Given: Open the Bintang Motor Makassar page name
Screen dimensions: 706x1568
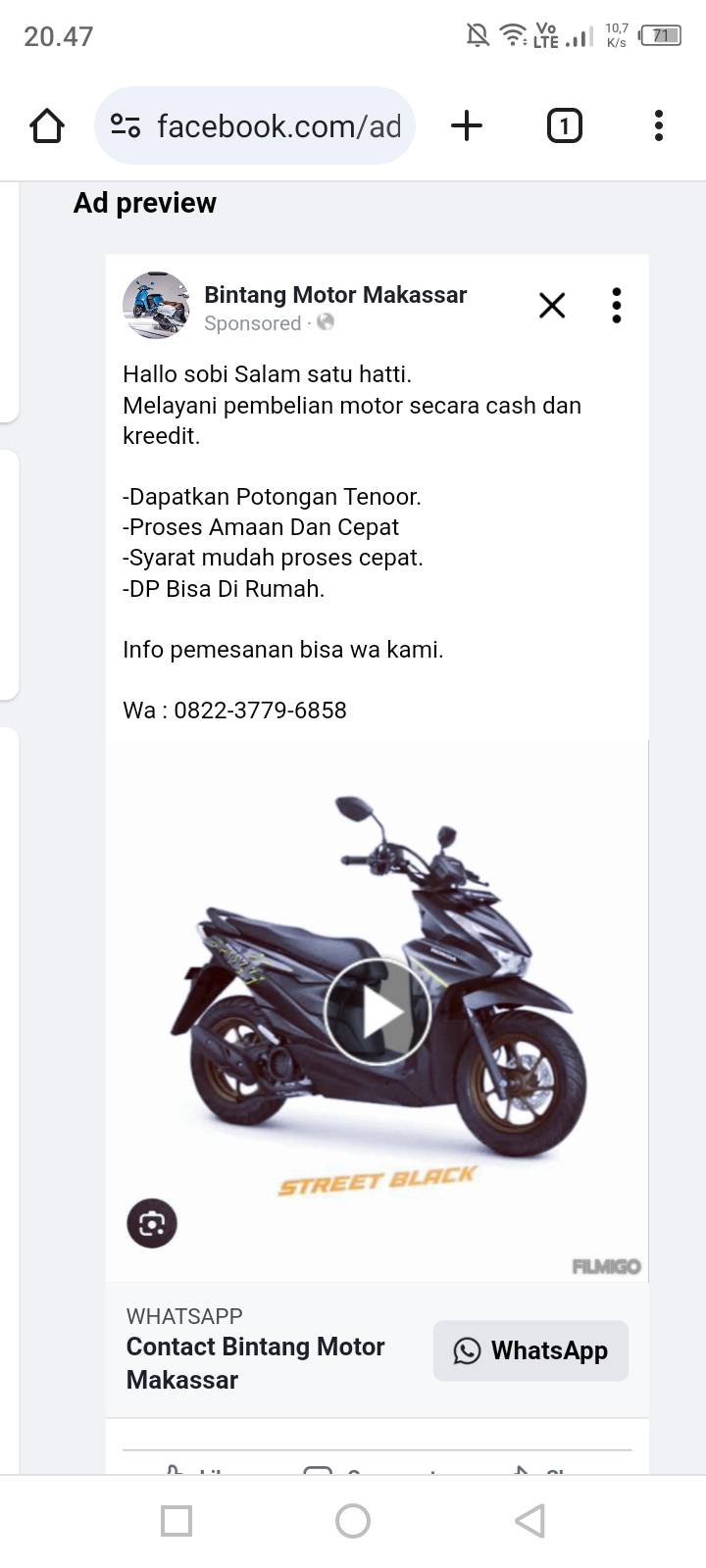Looking at the screenshot, I should 335,295.
